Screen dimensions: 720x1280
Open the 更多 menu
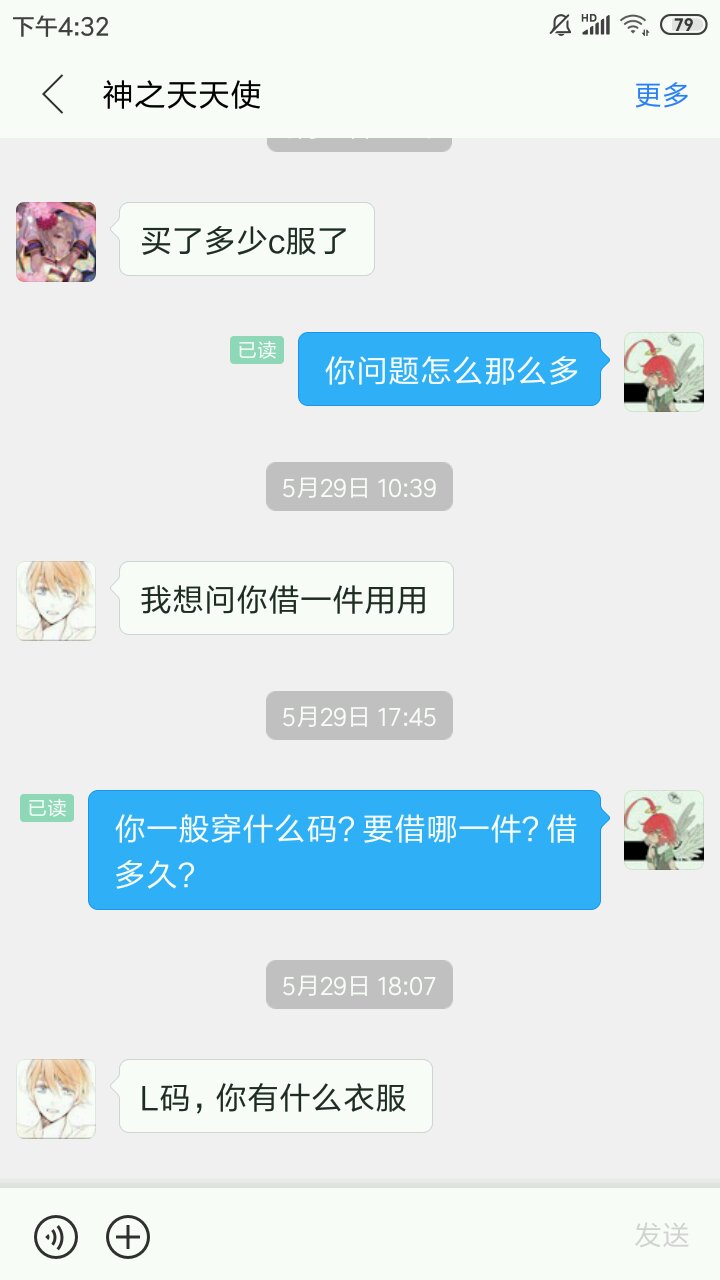[662, 95]
